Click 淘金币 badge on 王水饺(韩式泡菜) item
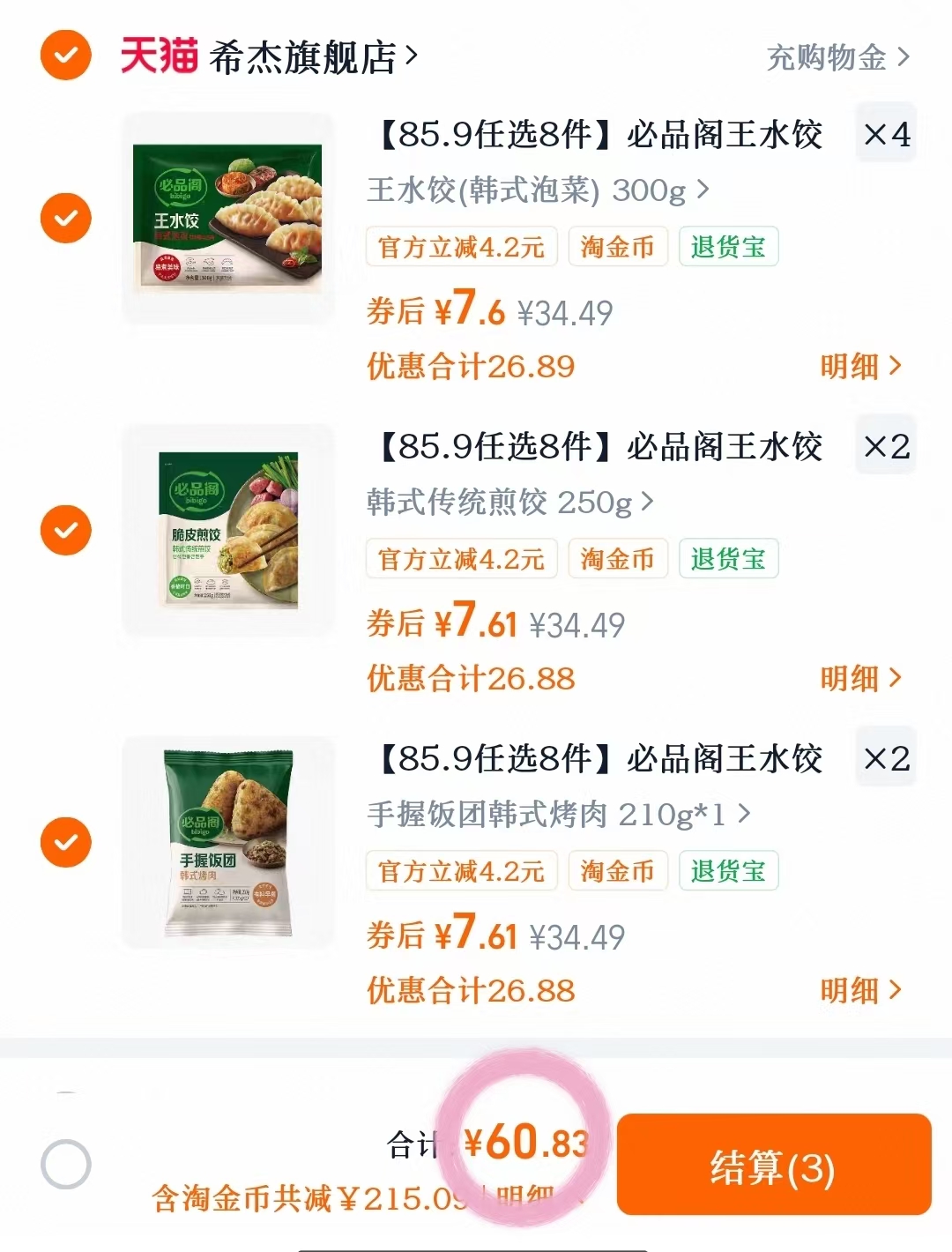Viewport: 952px width, 1252px height. tap(617, 247)
